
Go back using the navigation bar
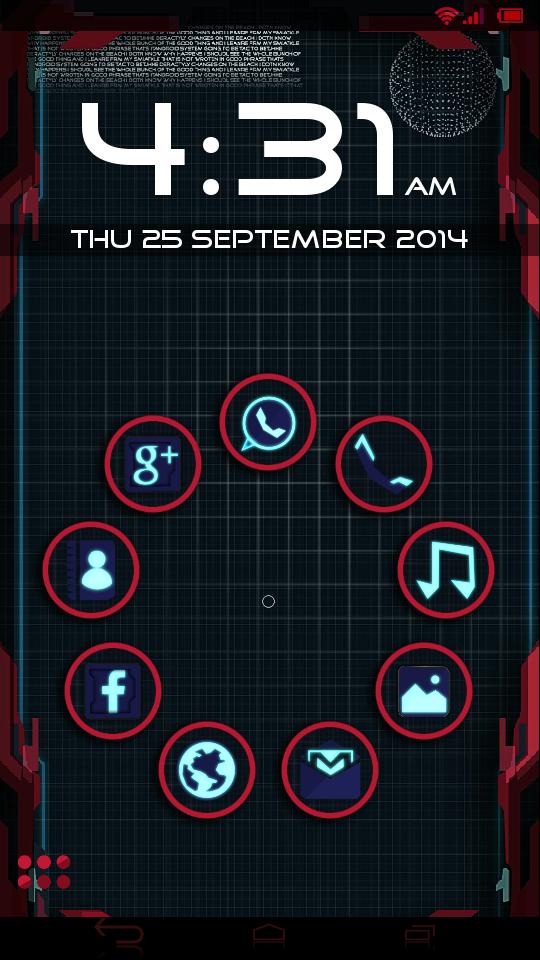tap(119, 937)
